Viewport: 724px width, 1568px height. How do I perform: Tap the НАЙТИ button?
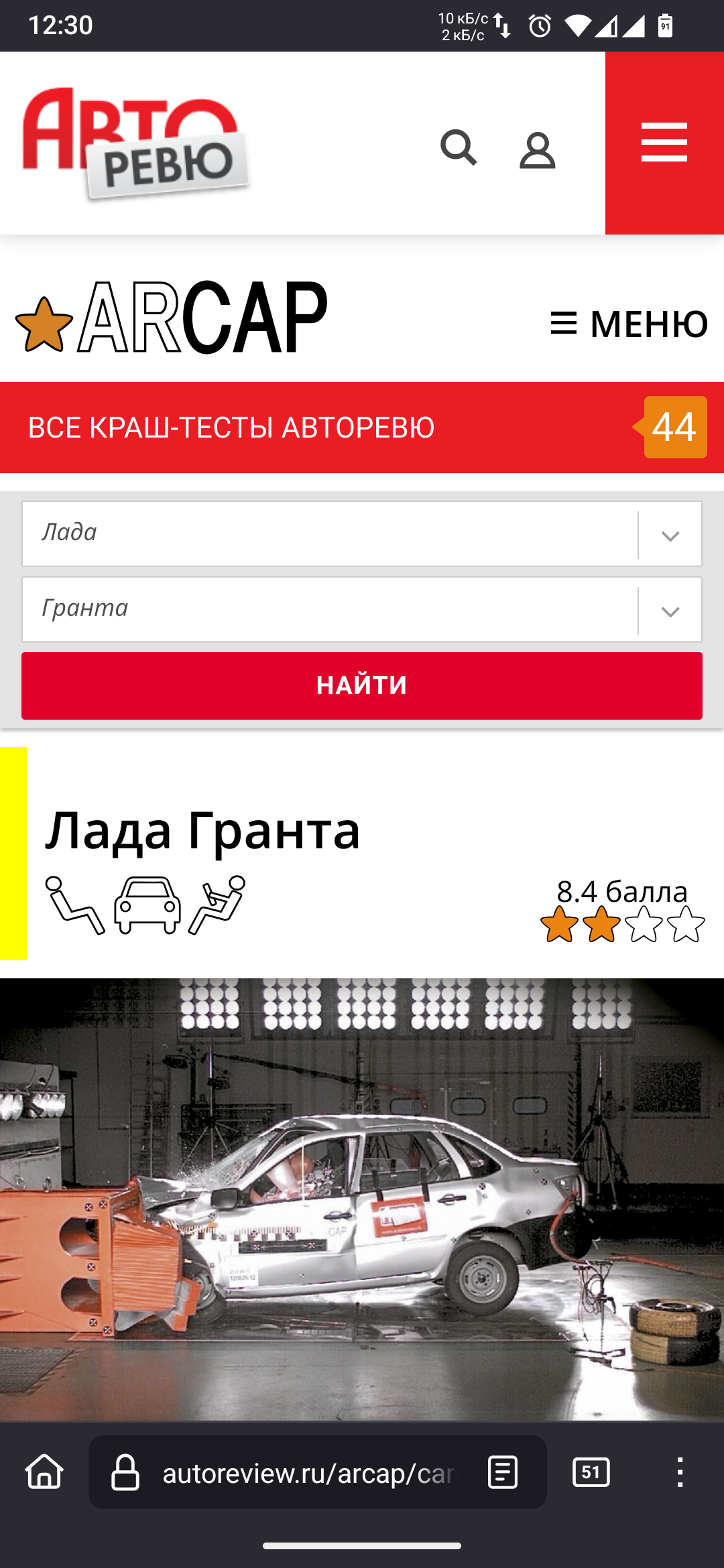tap(362, 685)
